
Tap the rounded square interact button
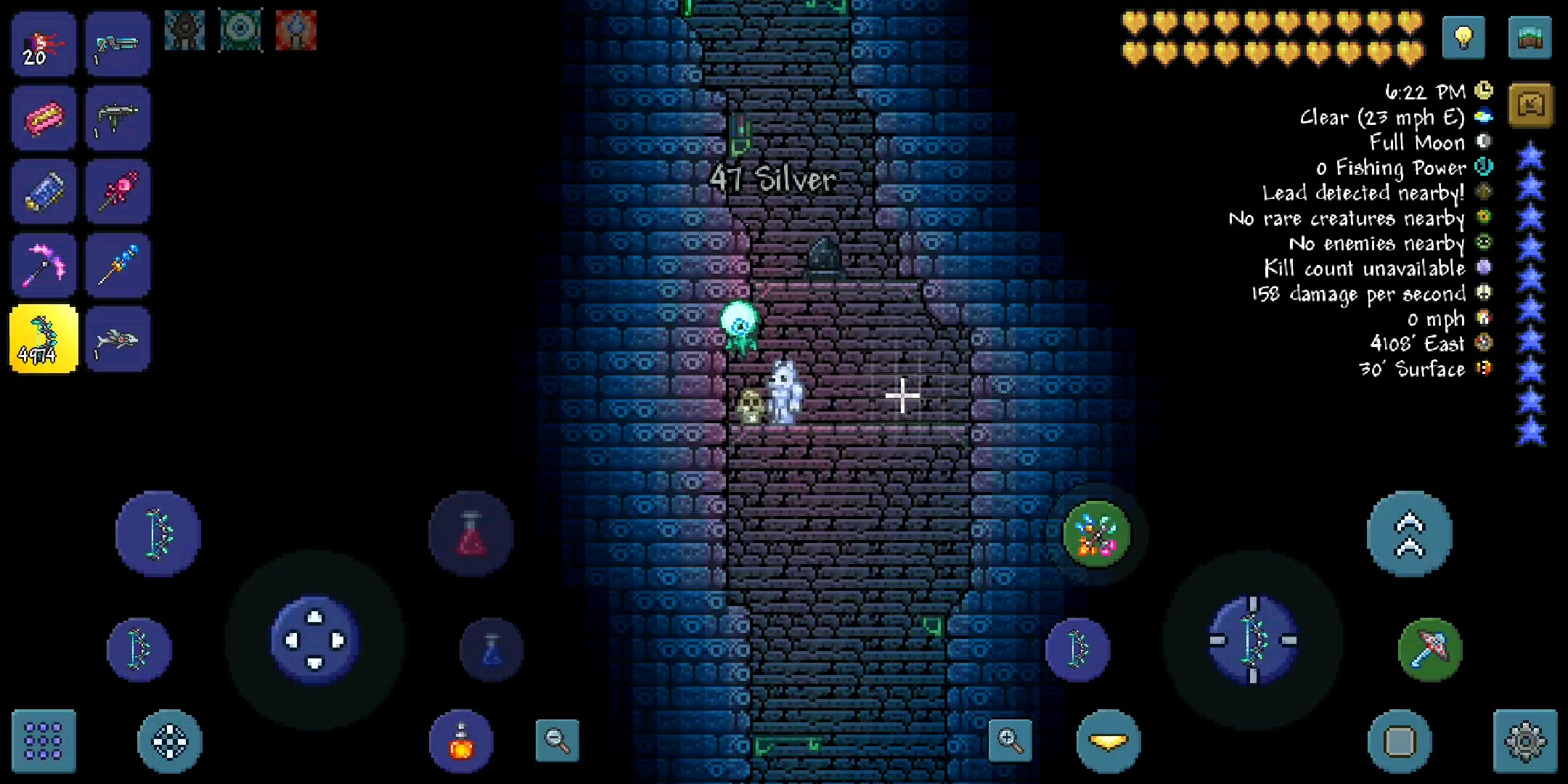1400,741
